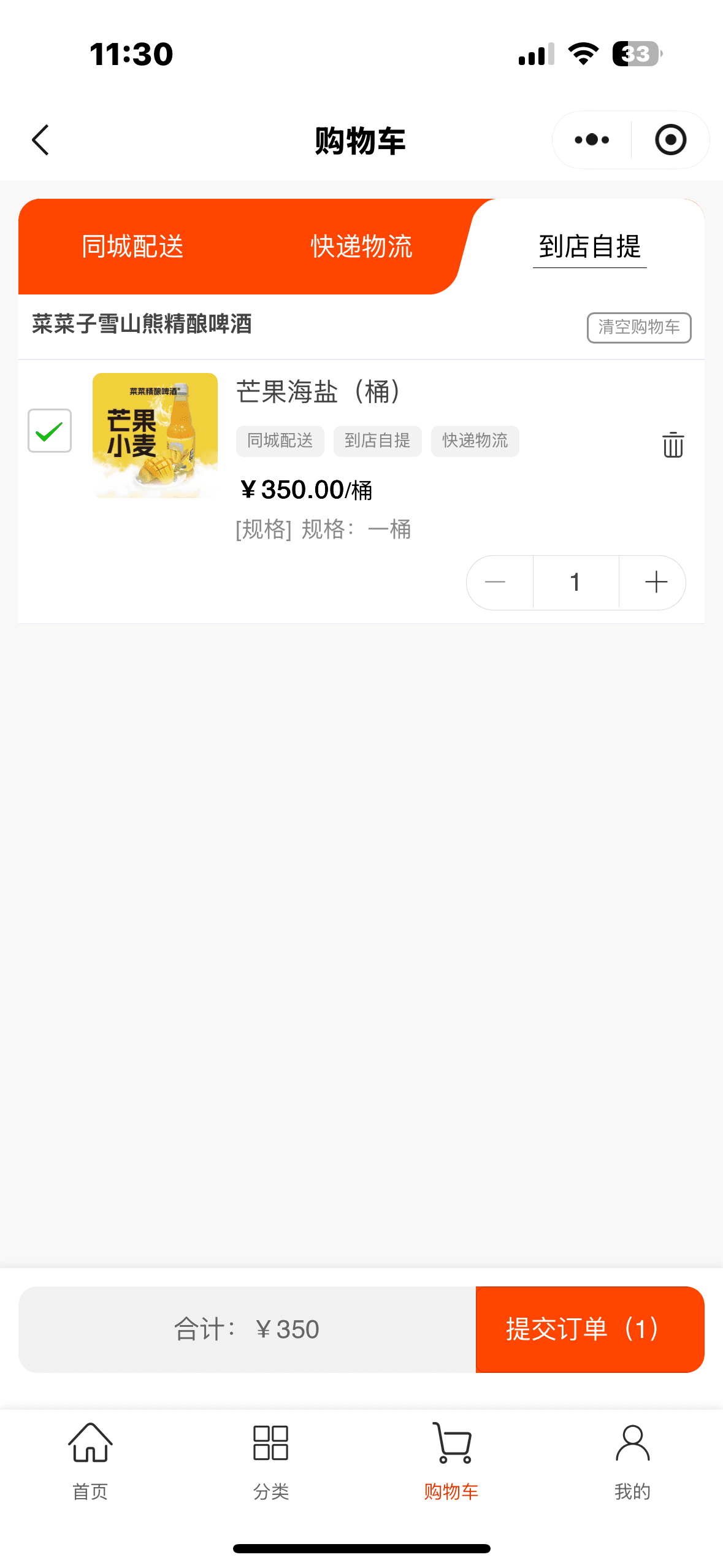Choose the 到店自提 tab
This screenshot has width=723, height=1568.
(x=589, y=247)
